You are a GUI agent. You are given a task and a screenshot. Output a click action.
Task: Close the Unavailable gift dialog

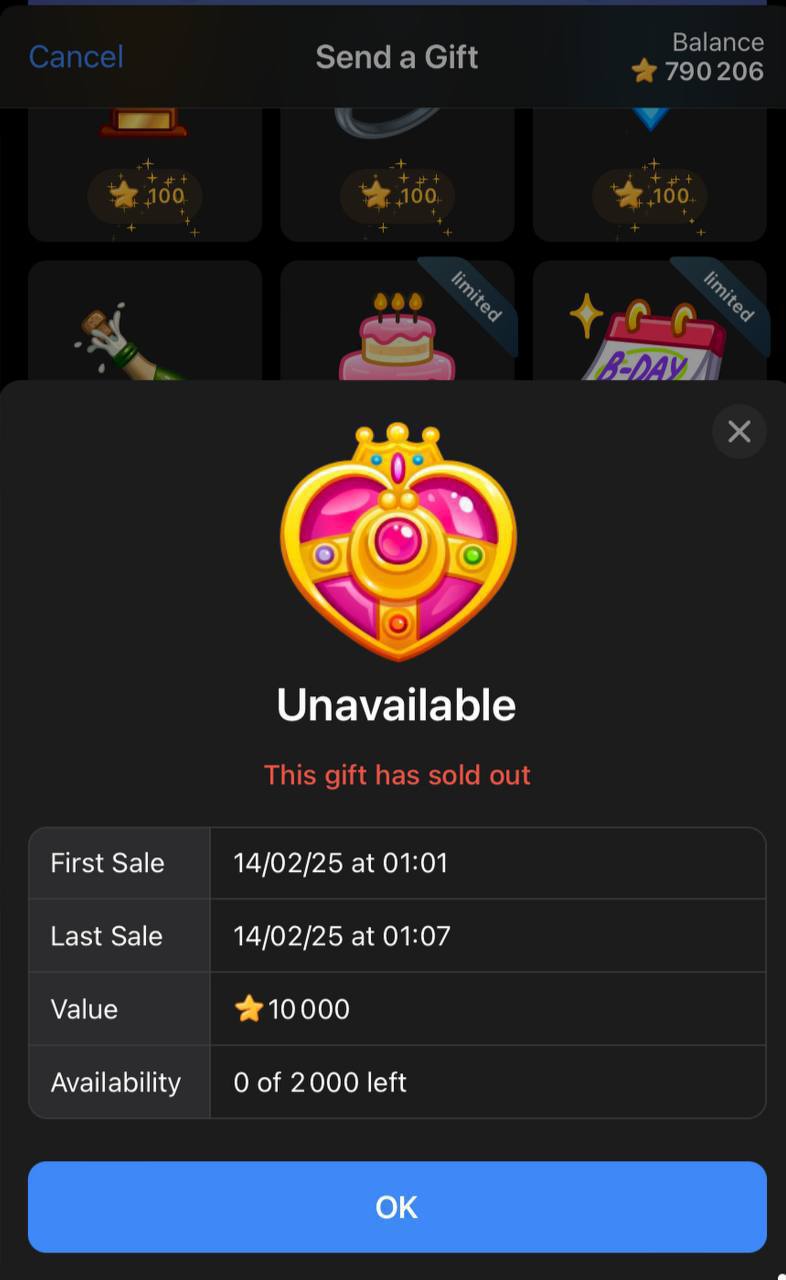[739, 431]
